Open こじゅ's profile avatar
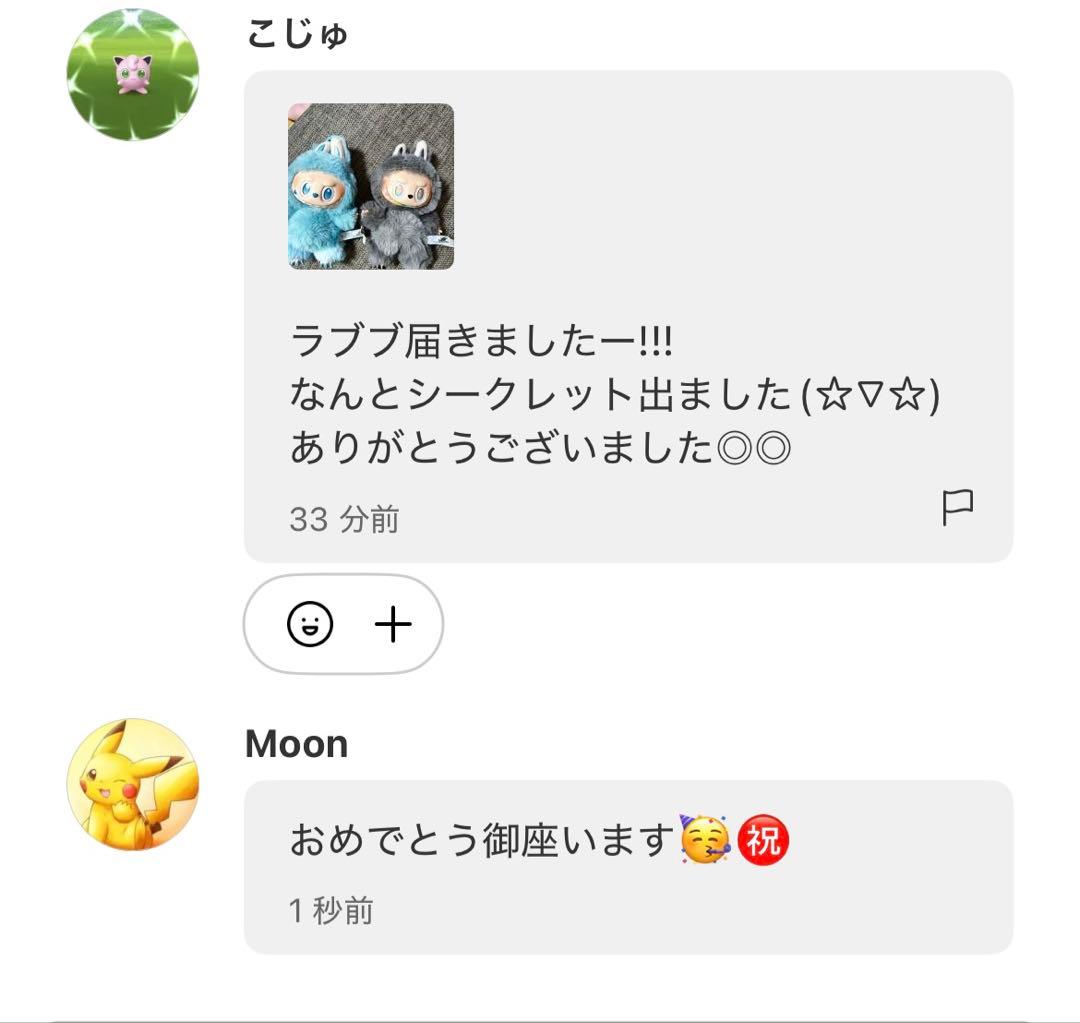This screenshot has width=1080, height=1023. [133, 75]
